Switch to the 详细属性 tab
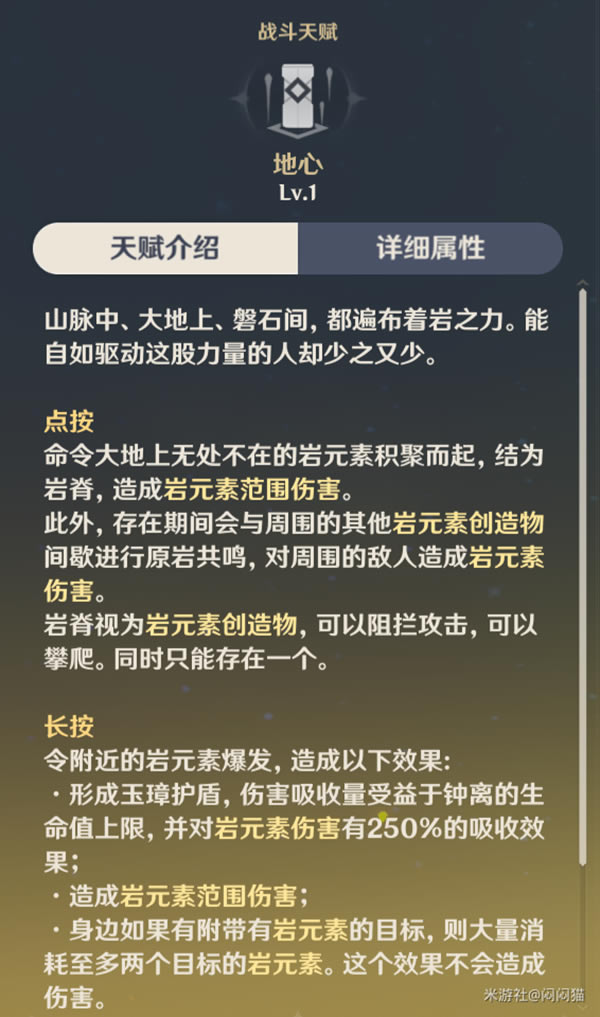 pos(430,249)
